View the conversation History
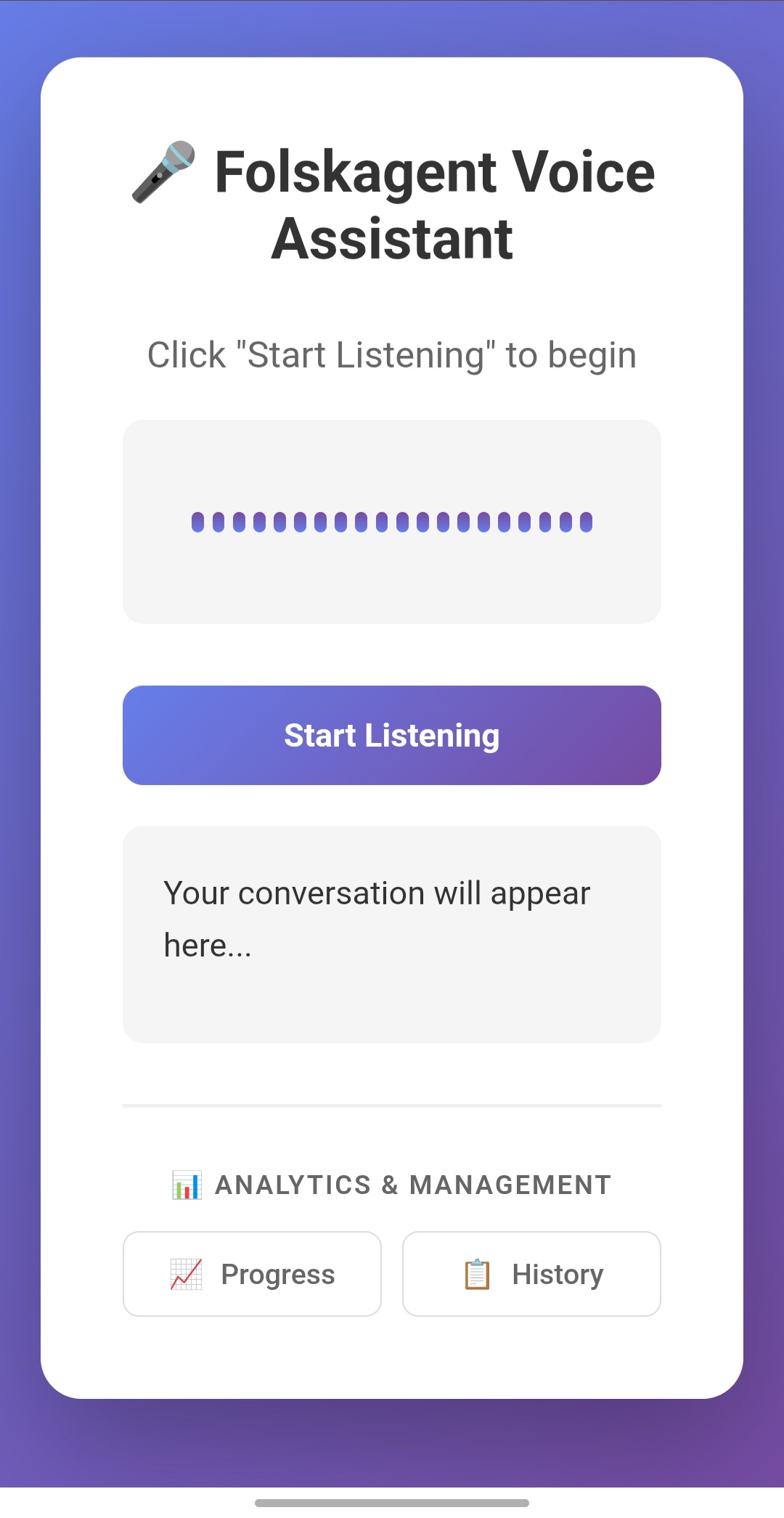Viewport: 784px width, 1518px height. (531, 1274)
